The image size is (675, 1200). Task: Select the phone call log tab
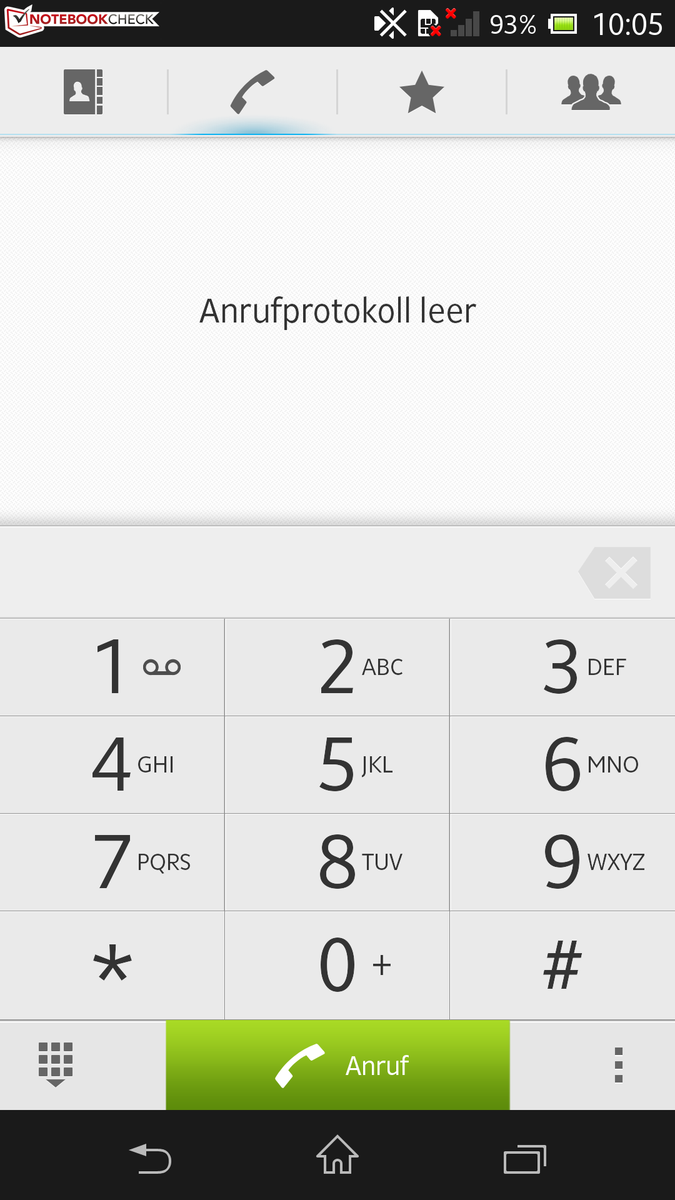point(252,93)
